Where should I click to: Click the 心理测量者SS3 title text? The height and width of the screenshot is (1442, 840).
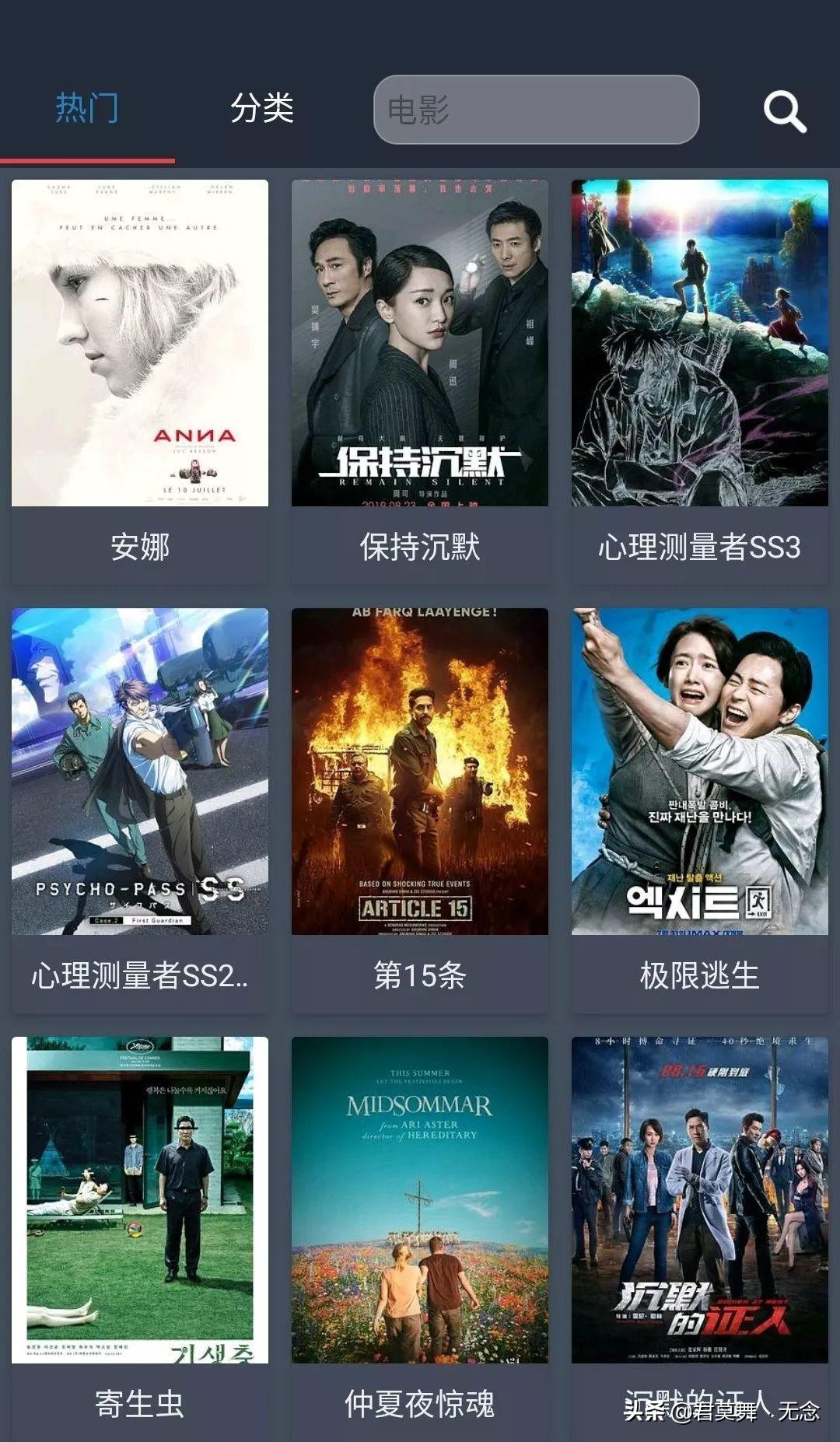click(x=698, y=547)
